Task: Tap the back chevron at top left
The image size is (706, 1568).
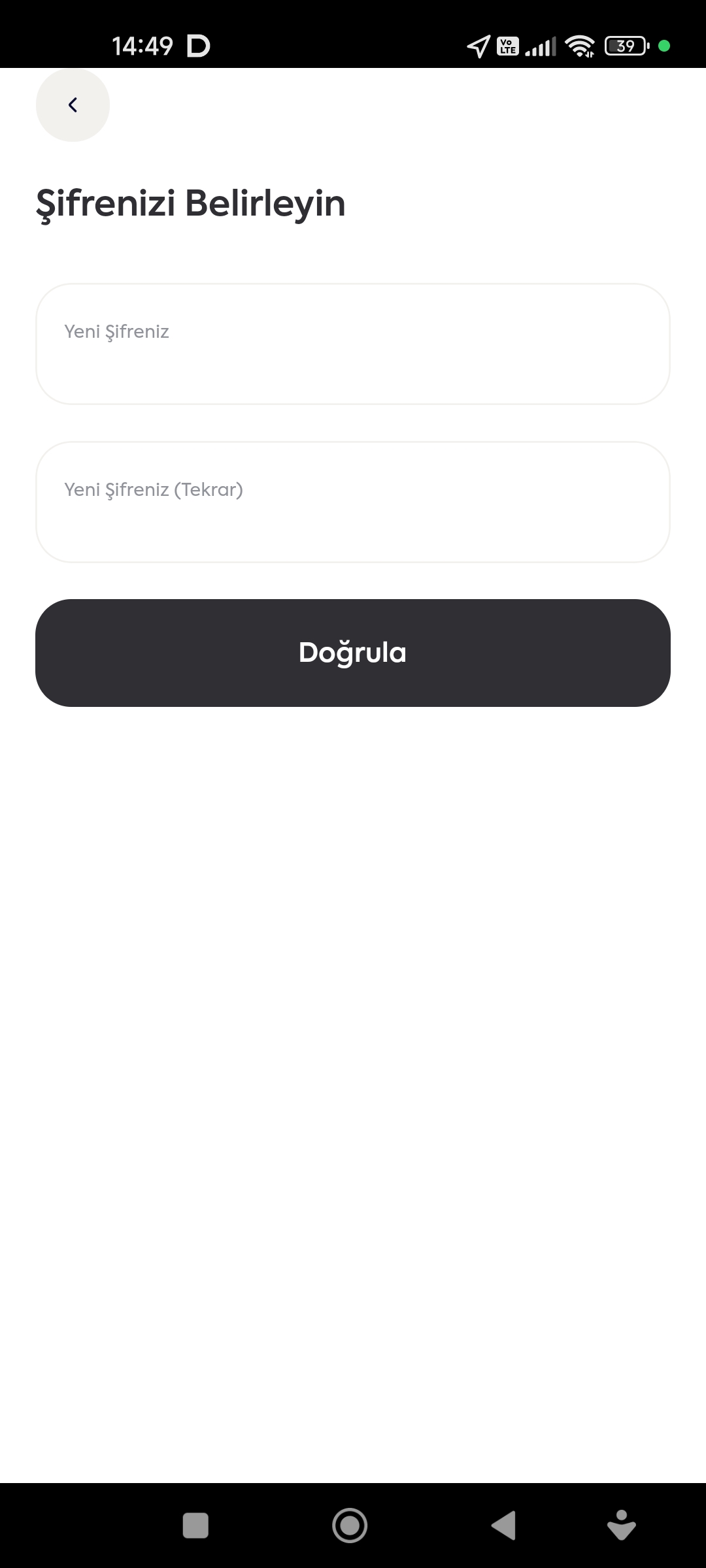Action: coord(73,105)
